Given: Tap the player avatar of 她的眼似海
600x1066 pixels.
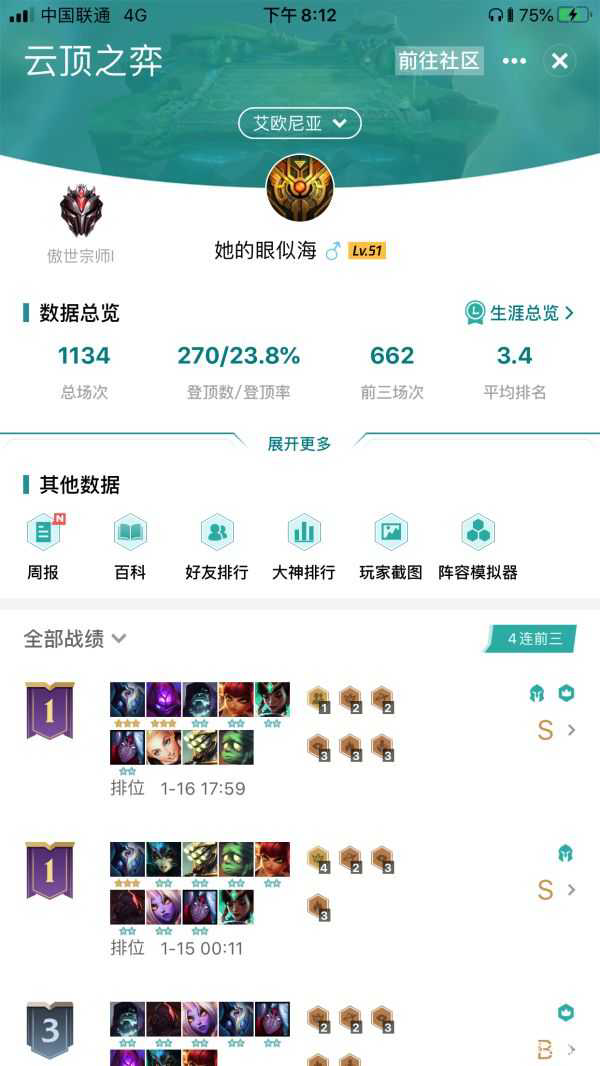Looking at the screenshot, I should click(x=300, y=188).
